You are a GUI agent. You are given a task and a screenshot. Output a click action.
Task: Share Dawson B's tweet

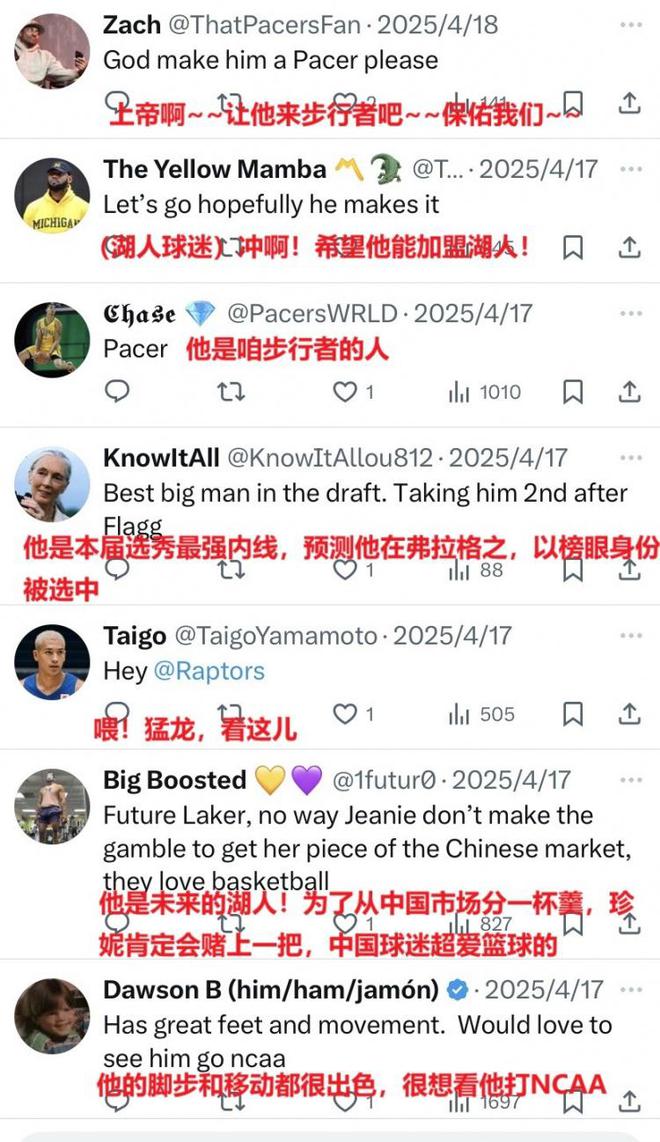(629, 1102)
